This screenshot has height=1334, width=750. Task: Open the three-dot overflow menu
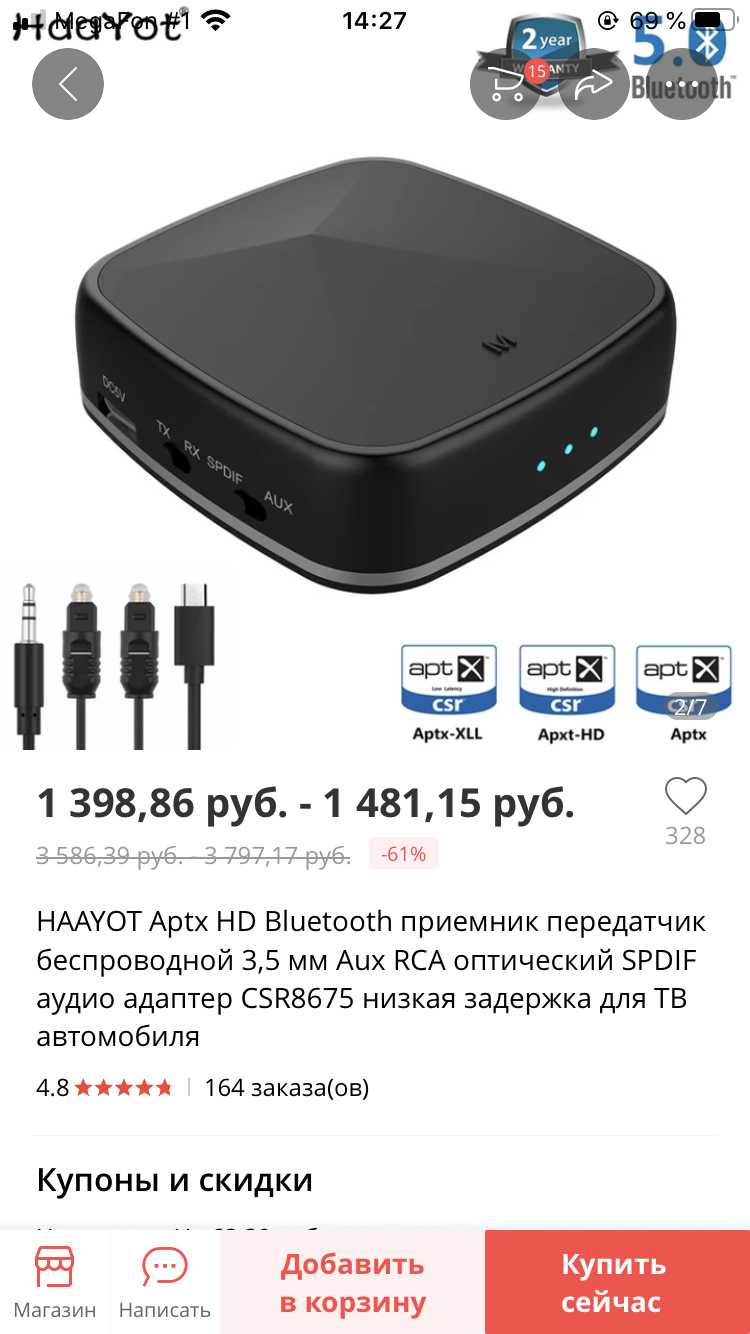pyautogui.click(x=681, y=84)
